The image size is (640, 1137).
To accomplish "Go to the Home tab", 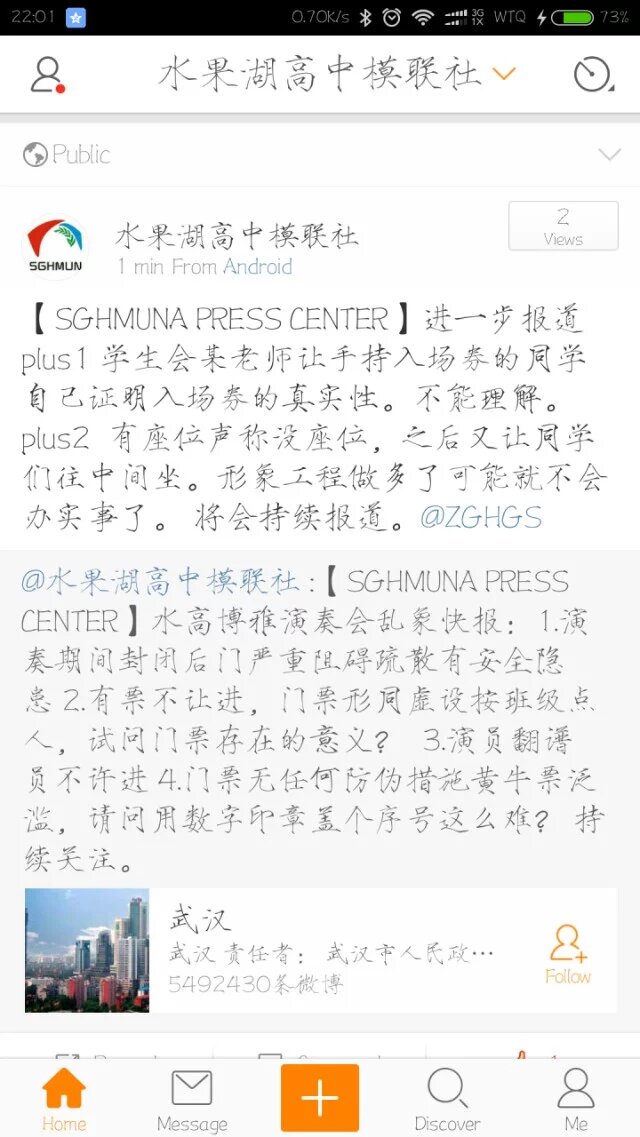I will click(64, 1098).
